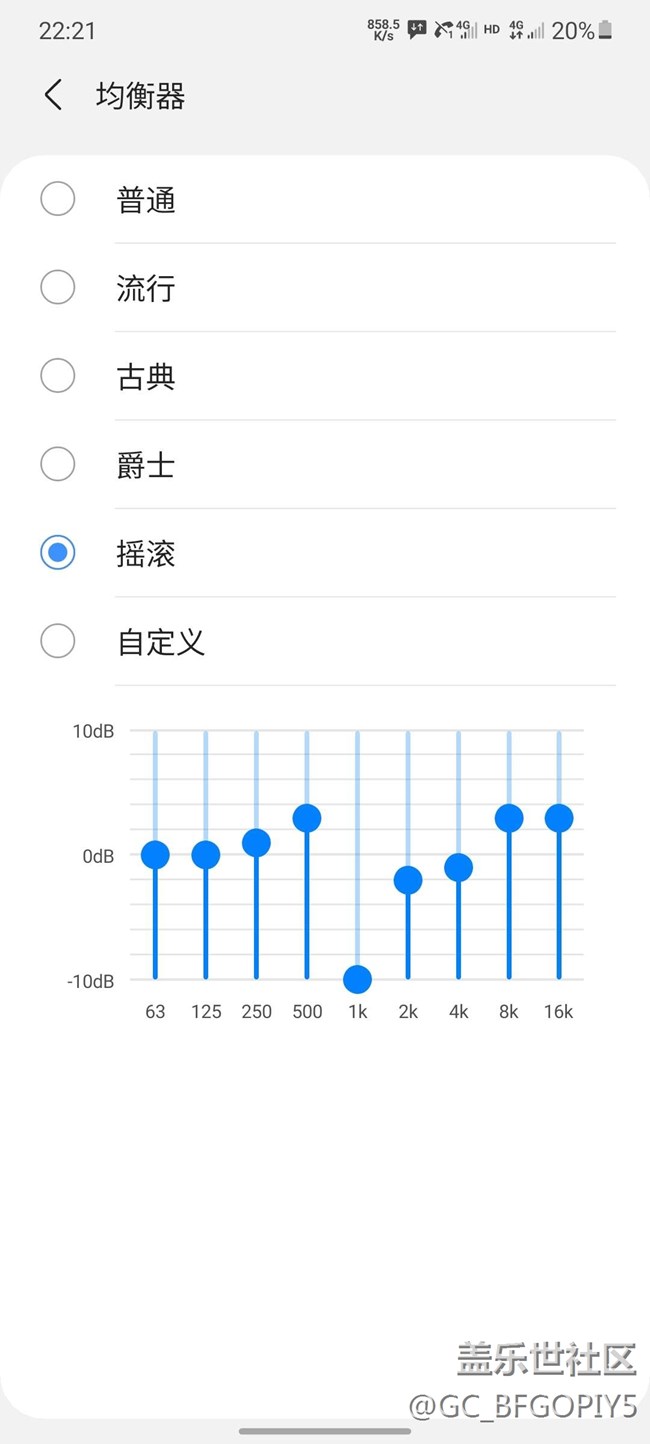Tap the 8k band slider handle
The width and height of the screenshot is (650, 1444).
[509, 818]
